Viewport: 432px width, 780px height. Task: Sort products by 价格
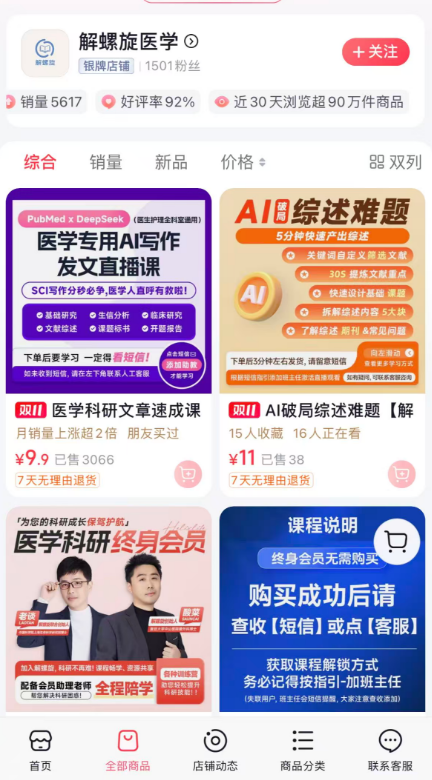(x=243, y=162)
